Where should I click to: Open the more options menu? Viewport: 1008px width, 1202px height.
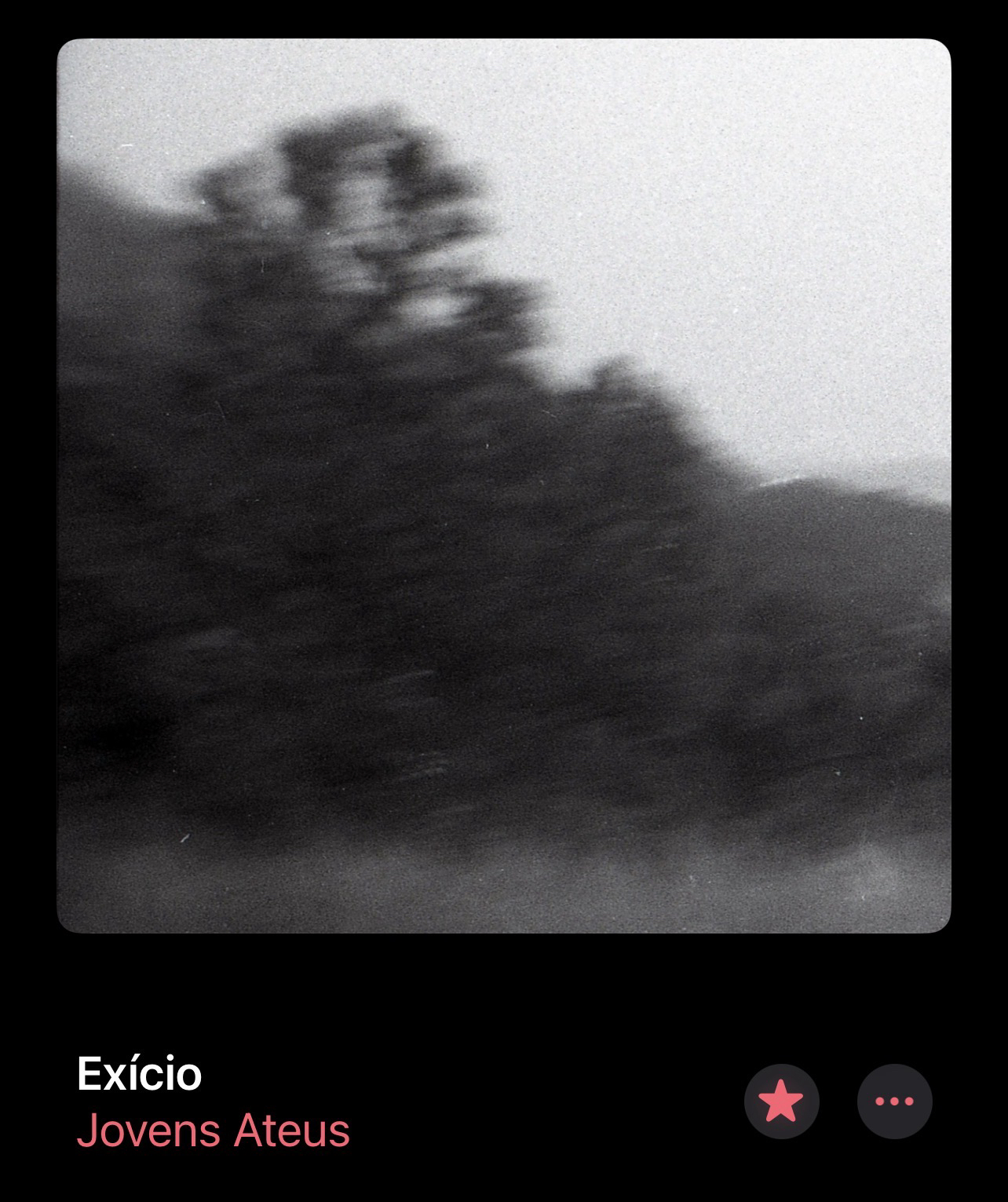(x=894, y=1102)
